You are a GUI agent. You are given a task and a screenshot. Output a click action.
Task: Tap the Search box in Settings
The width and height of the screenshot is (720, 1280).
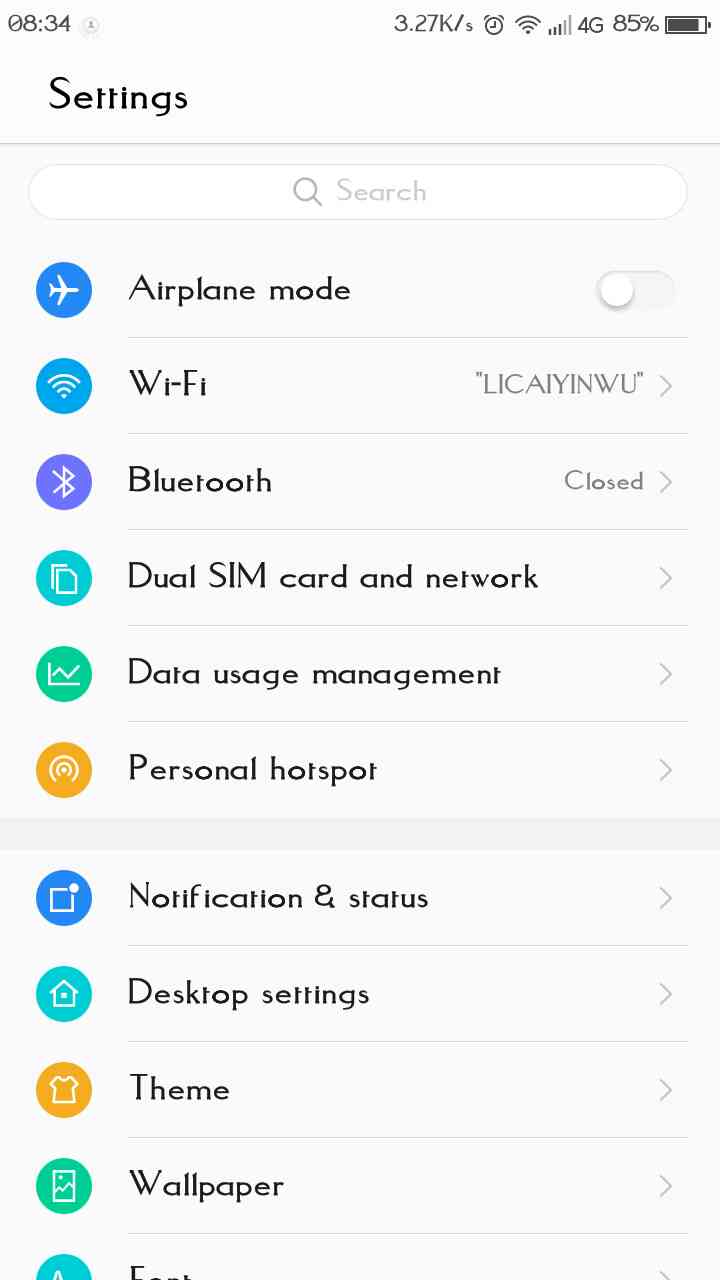(358, 191)
